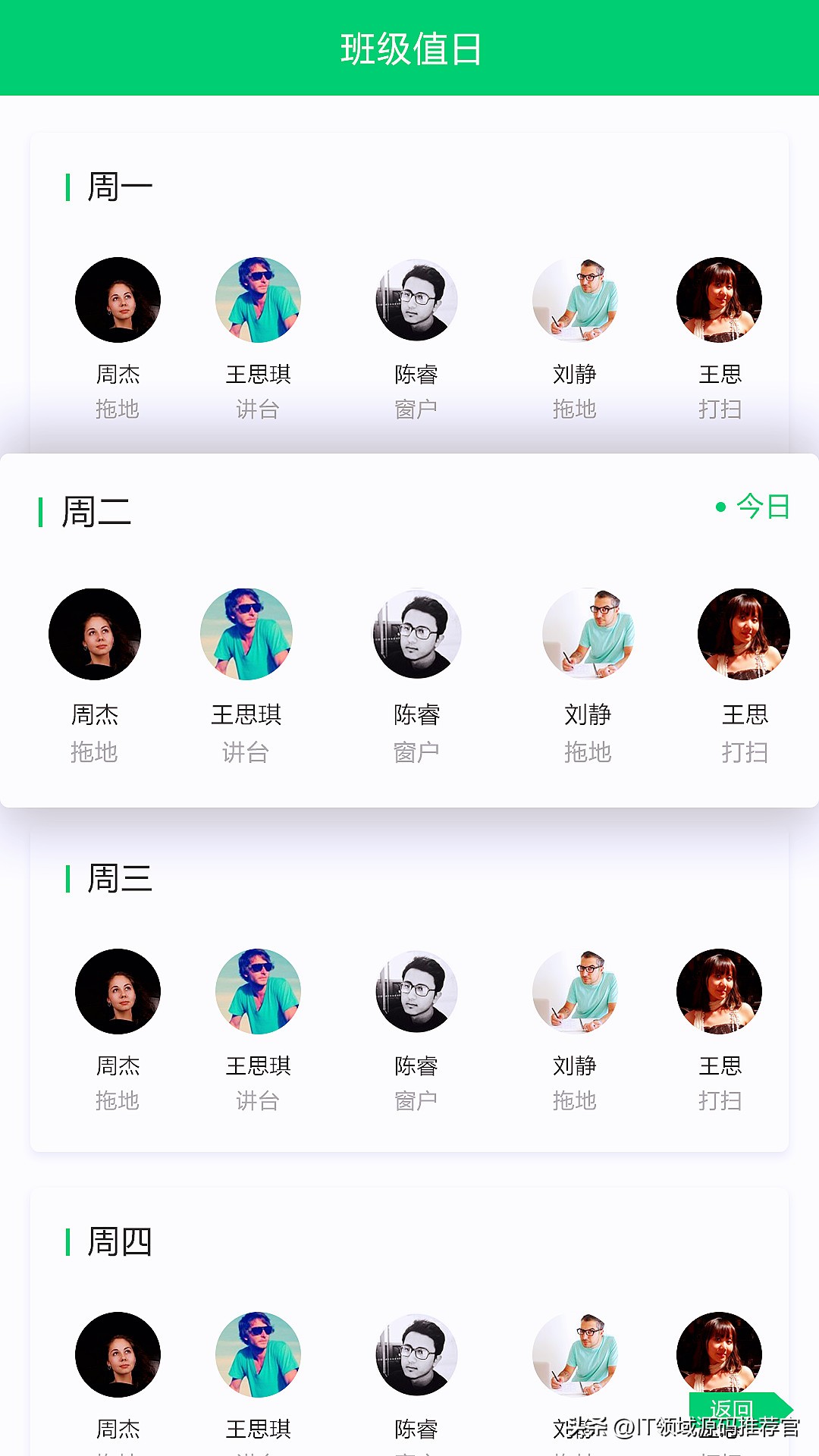This screenshot has height=1456, width=819.
Task: Expand the 周一 duty card
Action: [x=121, y=184]
